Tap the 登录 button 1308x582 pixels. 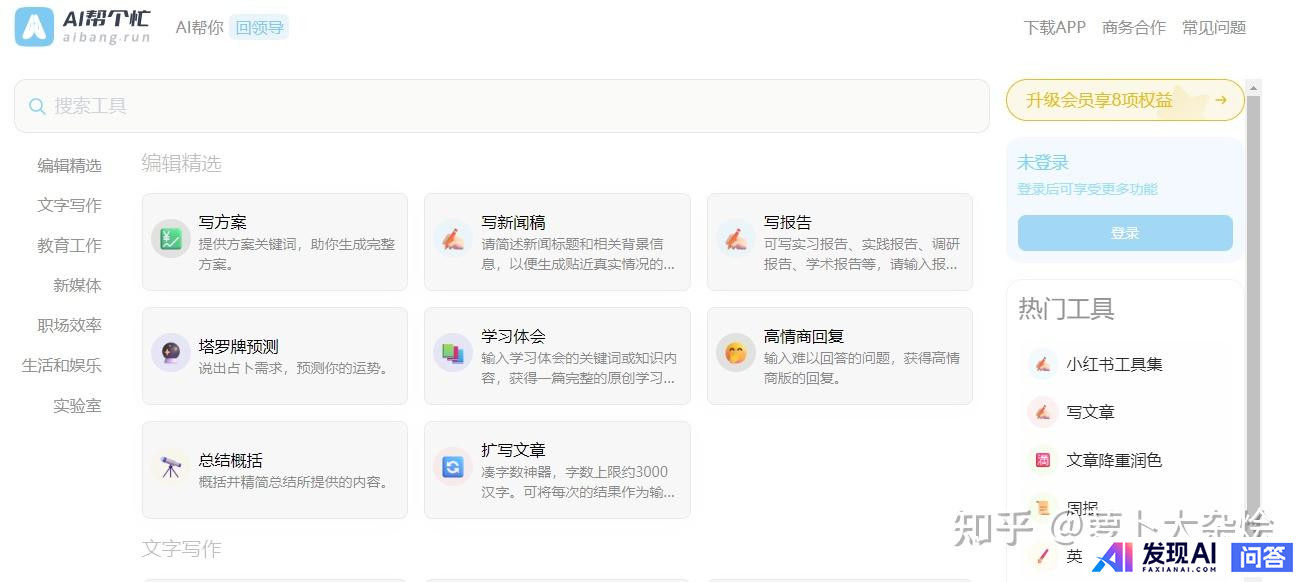click(x=1124, y=233)
